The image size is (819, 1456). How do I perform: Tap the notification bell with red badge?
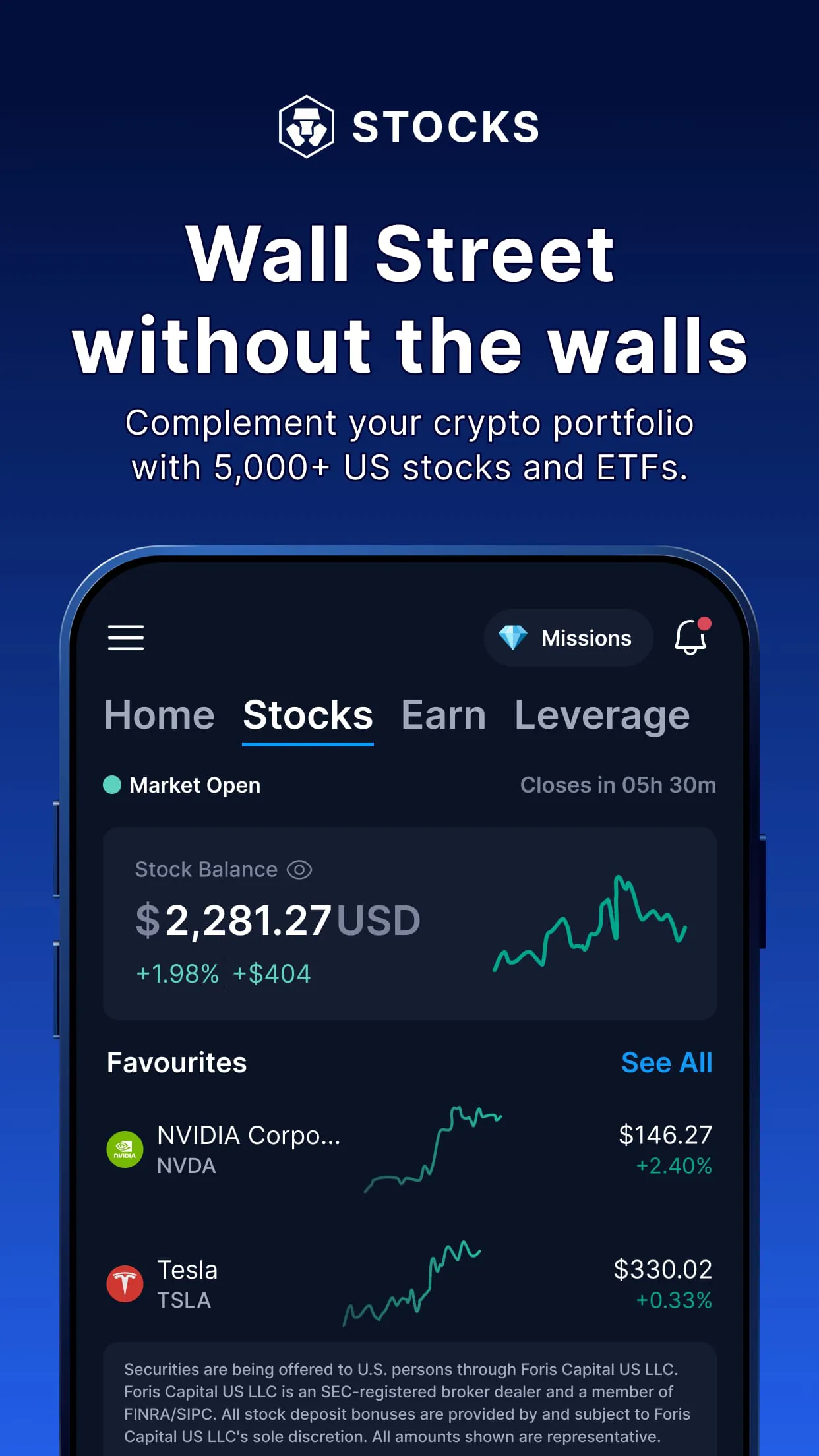point(690,640)
